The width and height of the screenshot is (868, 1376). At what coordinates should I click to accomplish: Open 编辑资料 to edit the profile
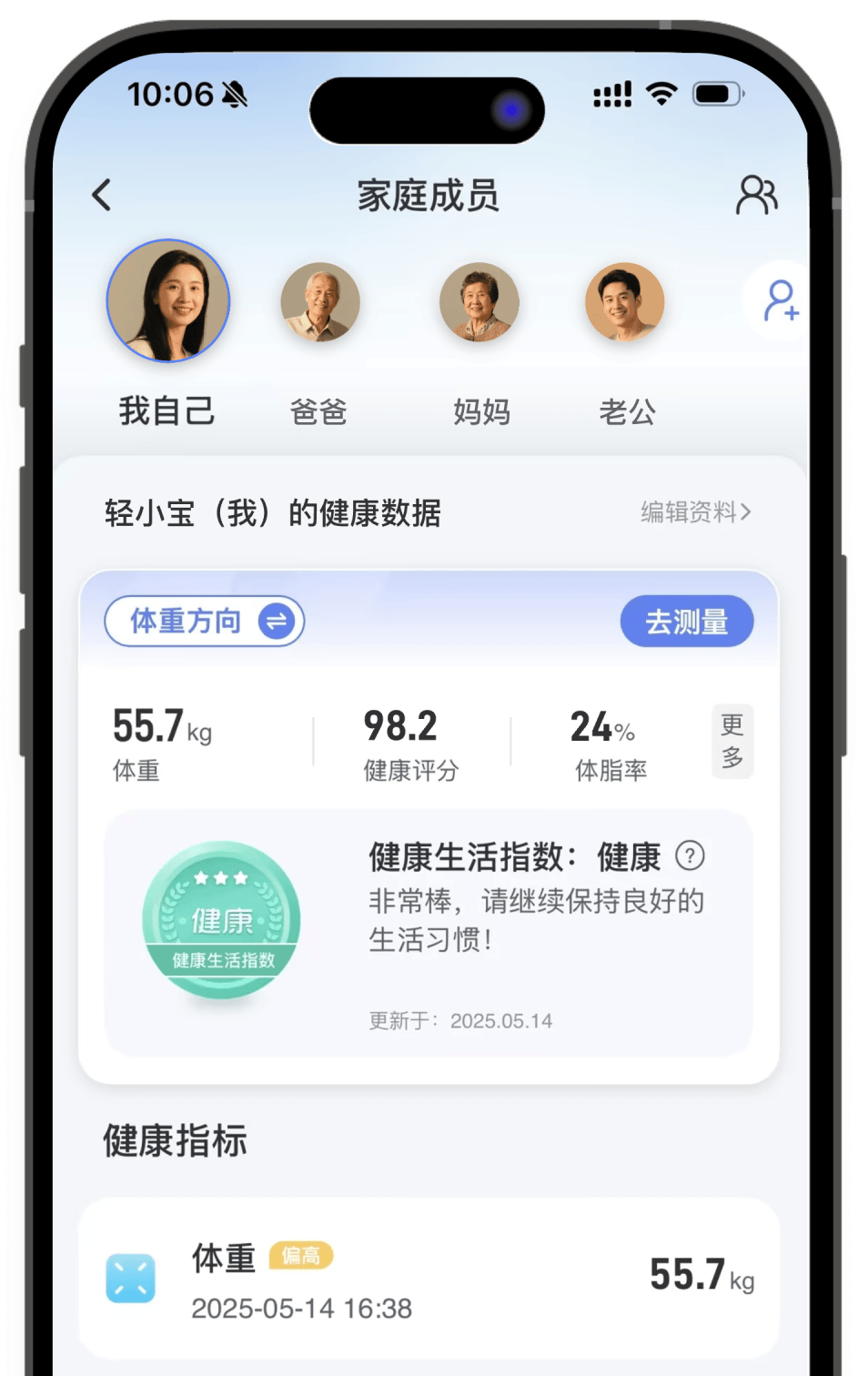(x=695, y=512)
